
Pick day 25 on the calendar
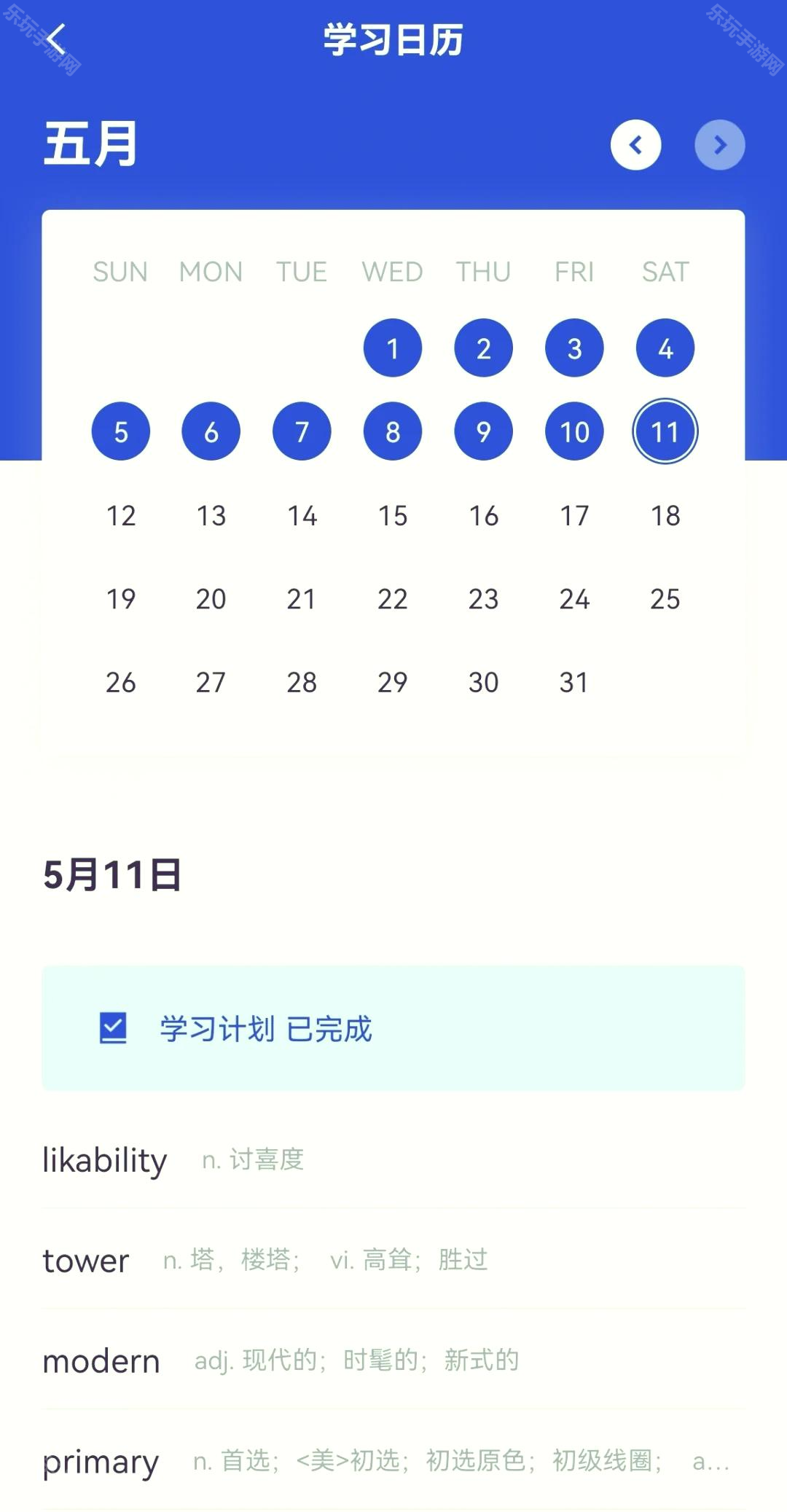point(665,599)
